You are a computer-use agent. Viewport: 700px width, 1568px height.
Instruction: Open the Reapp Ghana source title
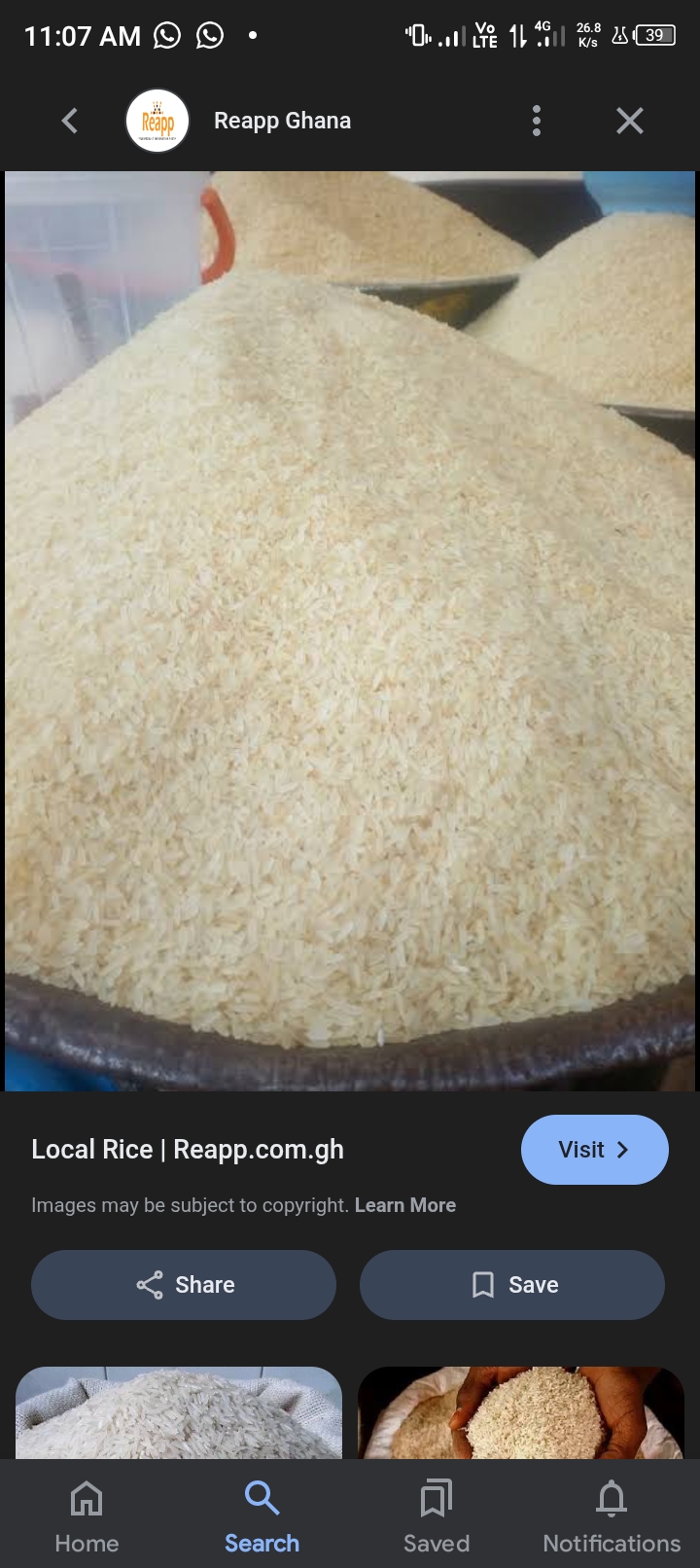pos(282,121)
